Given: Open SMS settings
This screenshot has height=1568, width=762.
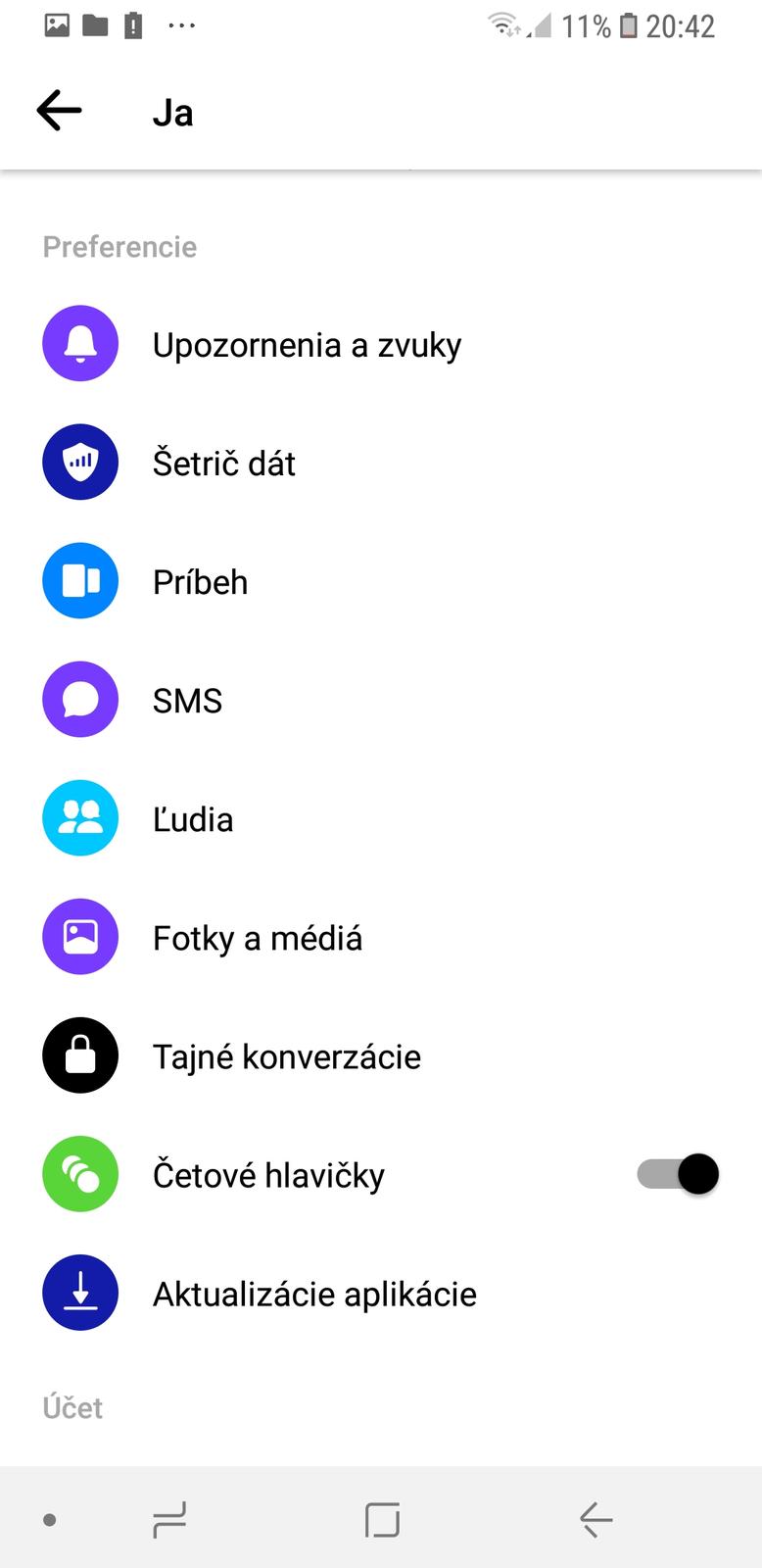Looking at the screenshot, I should point(187,701).
